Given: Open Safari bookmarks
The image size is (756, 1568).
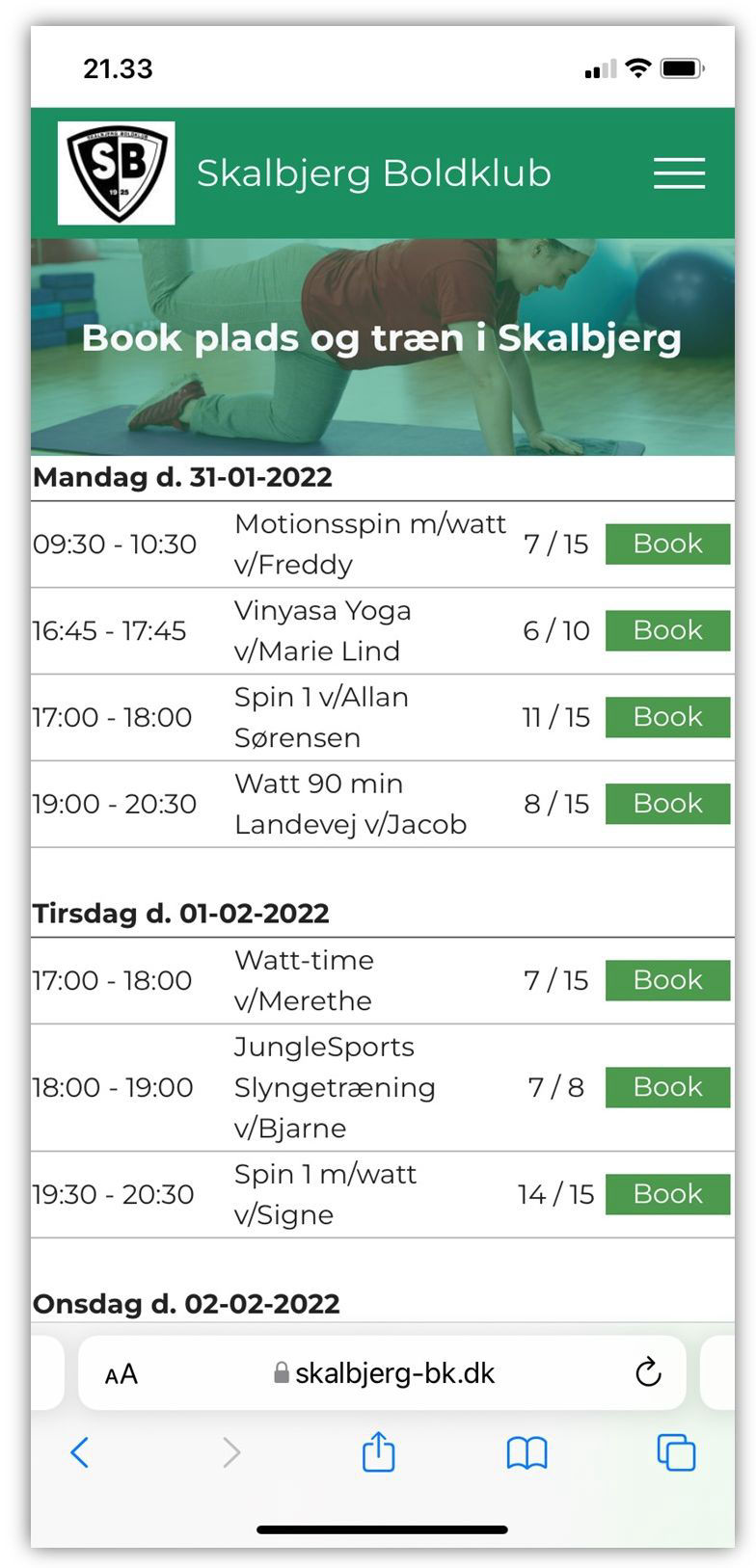Looking at the screenshot, I should coord(526,1453).
